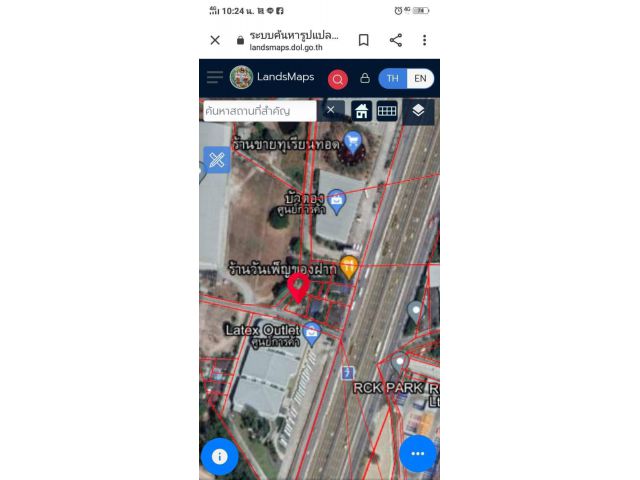The height and width of the screenshot is (480, 640).
Task: Tap the red search button
Action: tap(338, 79)
